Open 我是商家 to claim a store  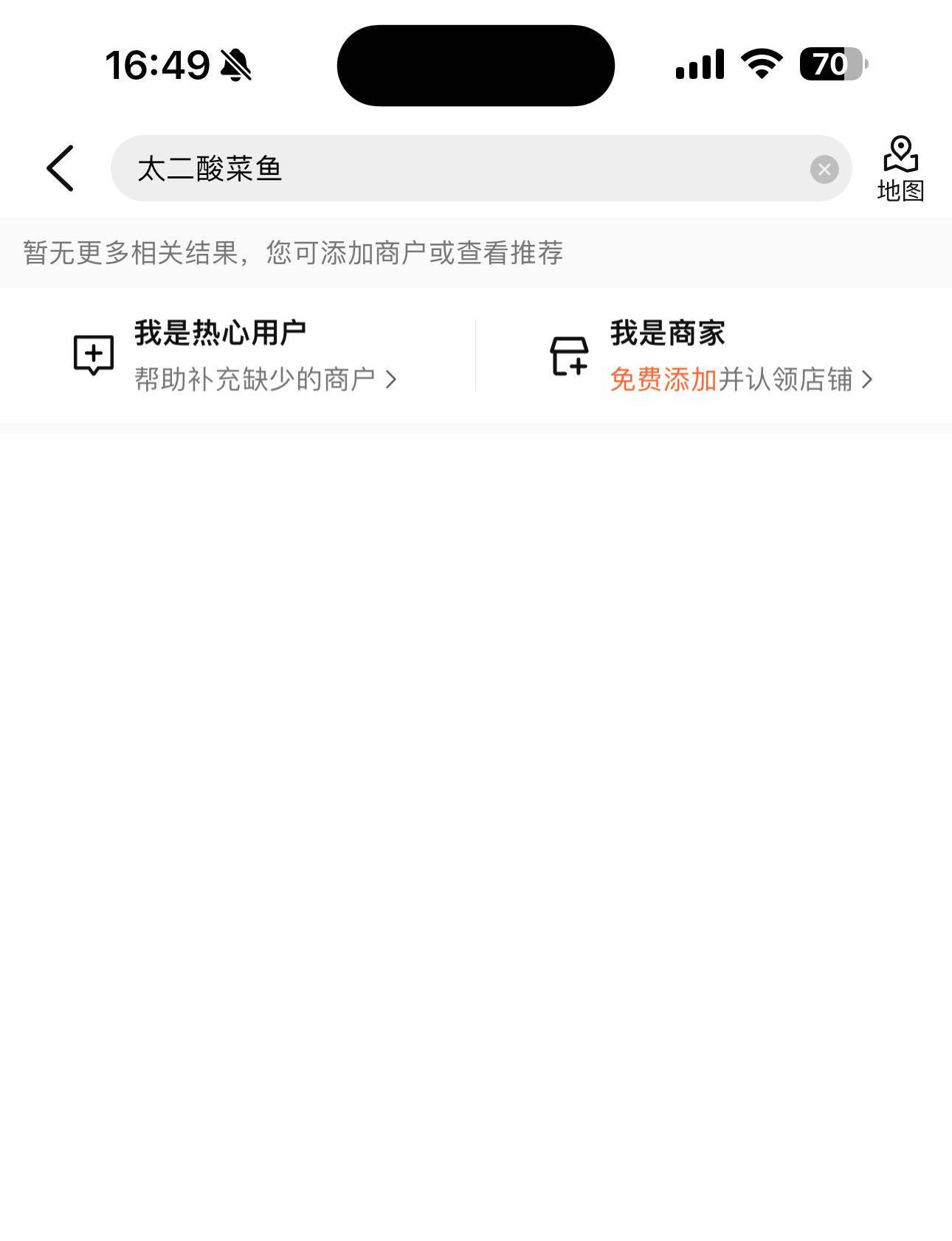[712, 356]
